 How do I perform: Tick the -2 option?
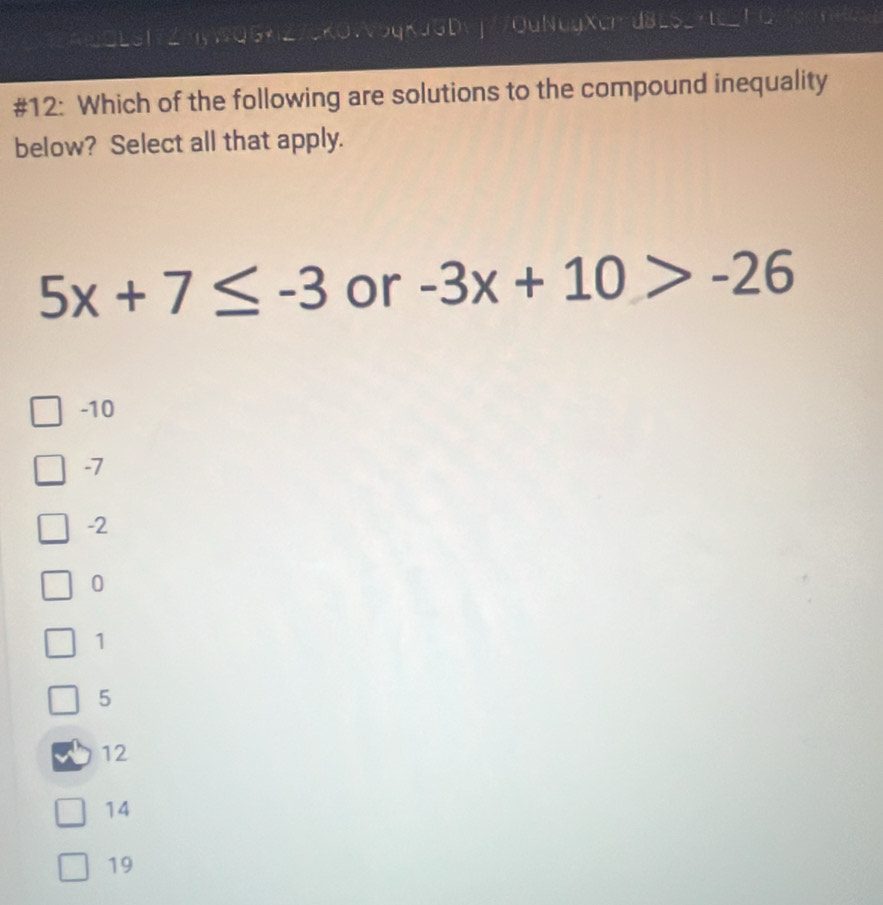point(52,527)
